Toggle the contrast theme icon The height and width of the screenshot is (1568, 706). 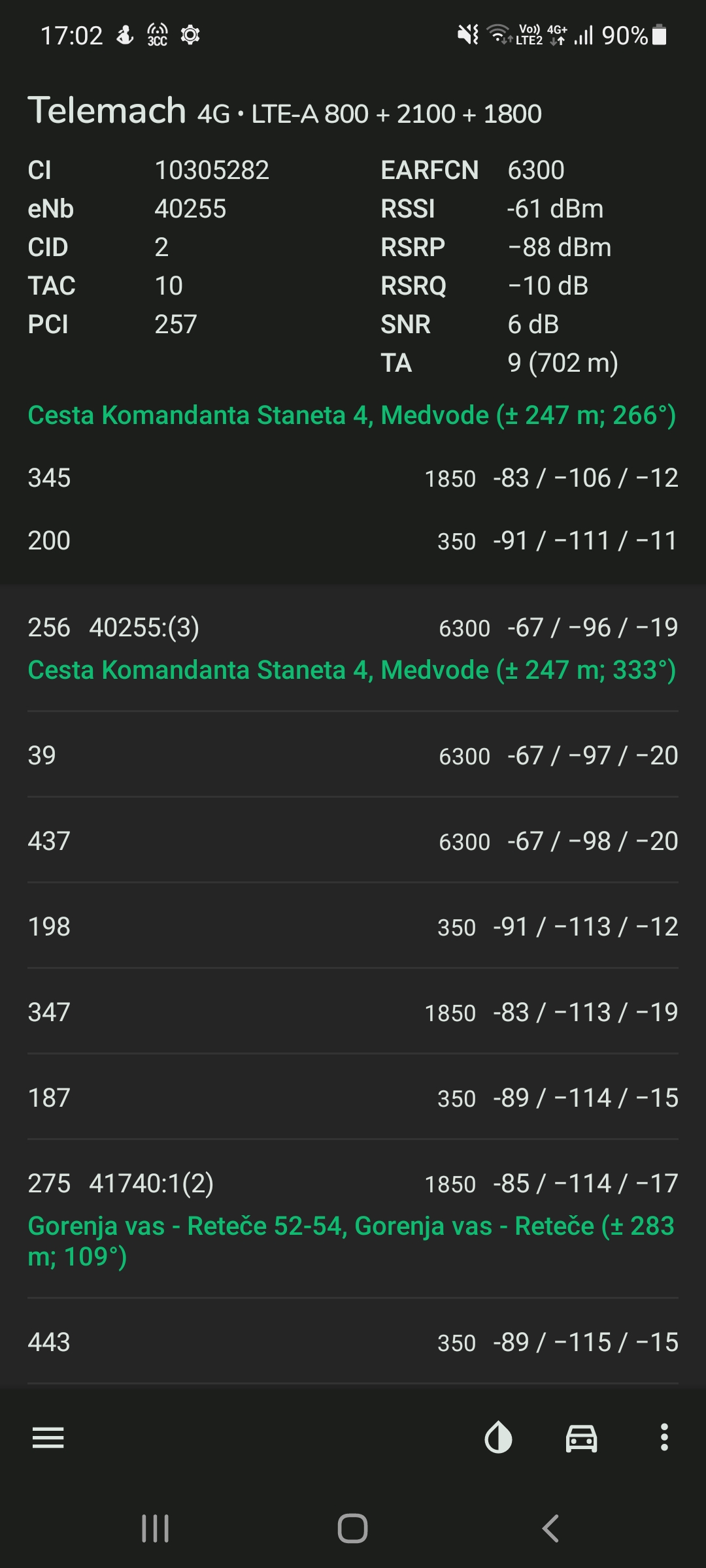(x=498, y=1438)
